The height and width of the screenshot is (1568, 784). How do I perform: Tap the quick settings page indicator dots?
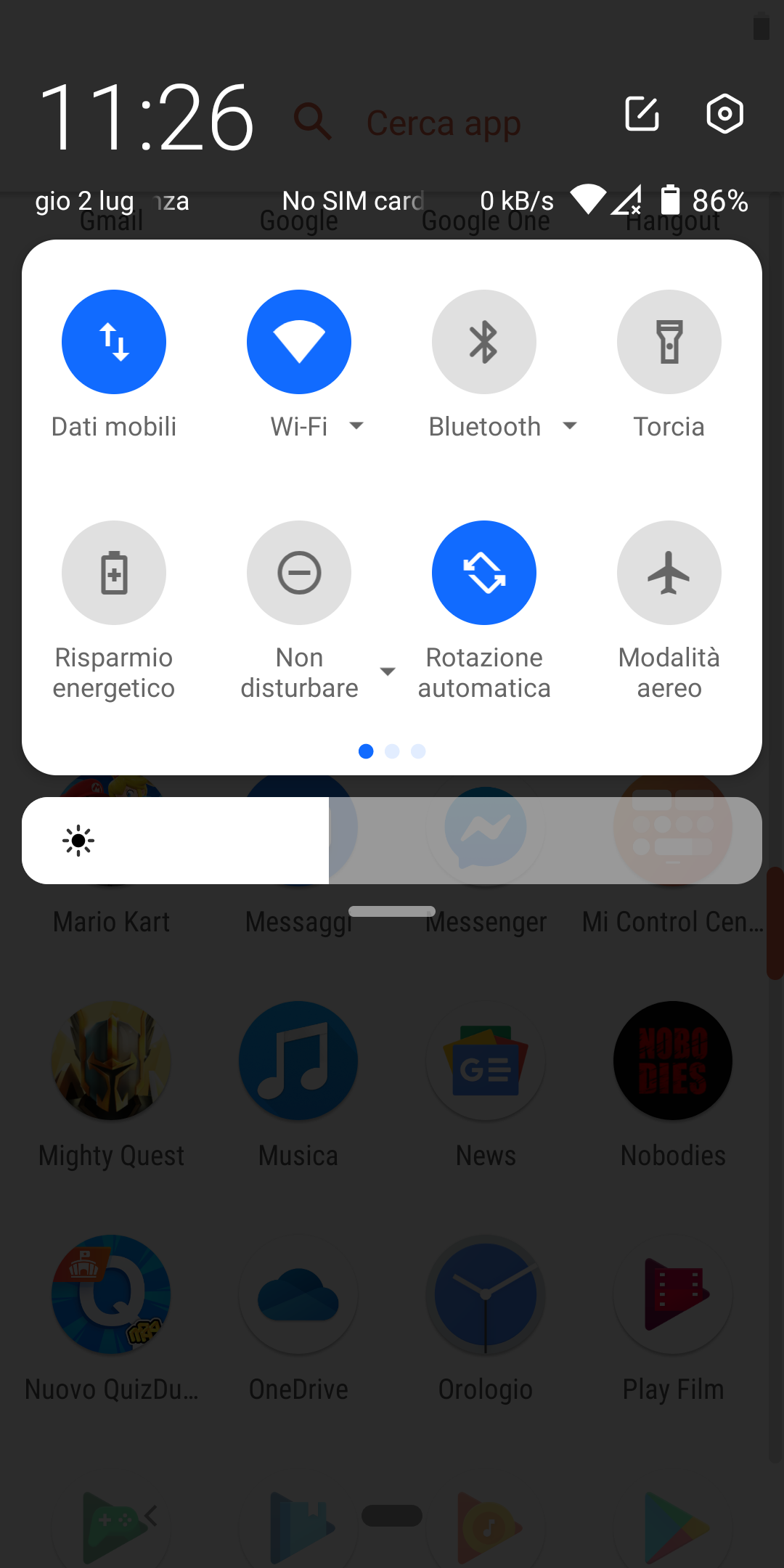tap(392, 751)
